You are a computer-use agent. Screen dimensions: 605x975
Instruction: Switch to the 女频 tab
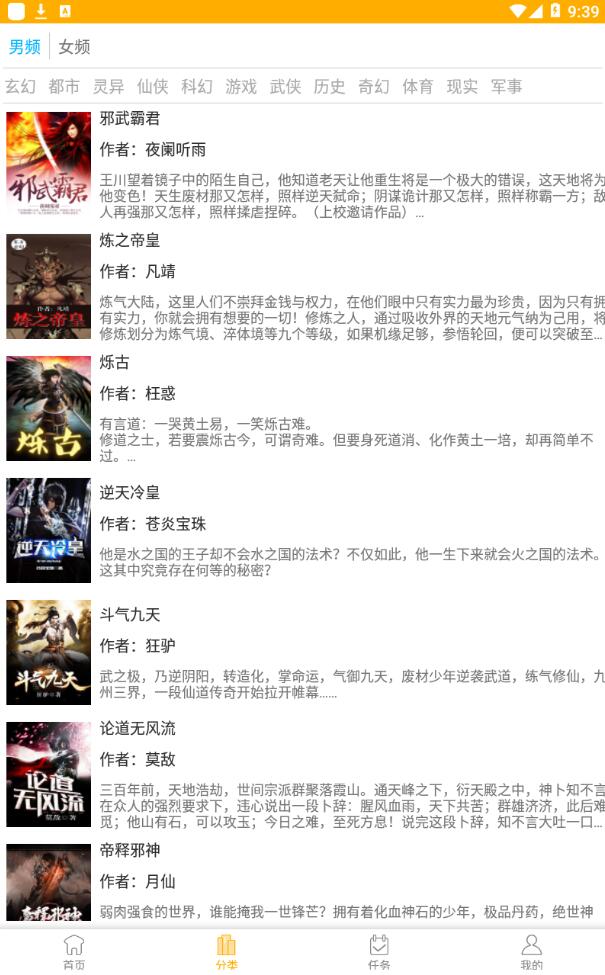coord(74,47)
